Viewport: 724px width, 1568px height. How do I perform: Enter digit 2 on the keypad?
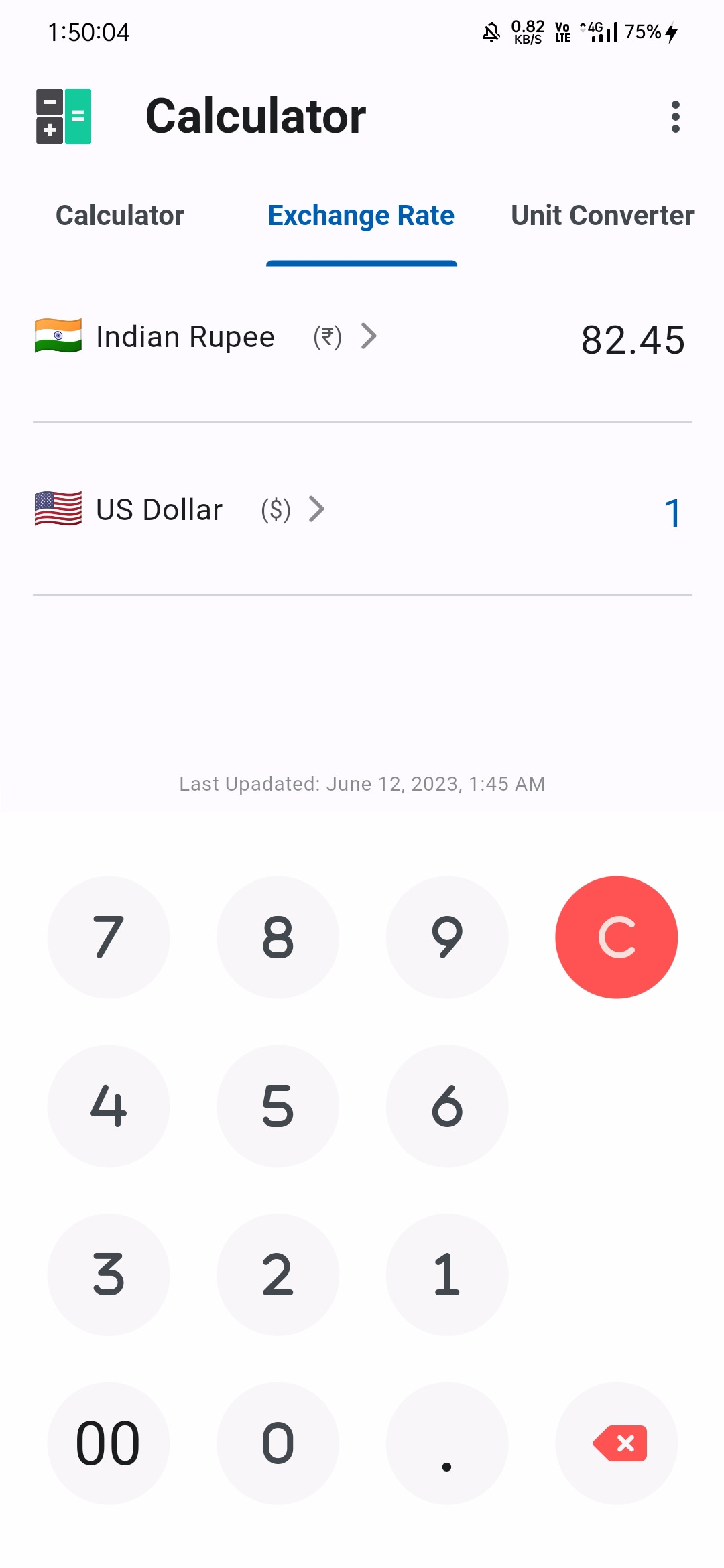click(x=278, y=1275)
